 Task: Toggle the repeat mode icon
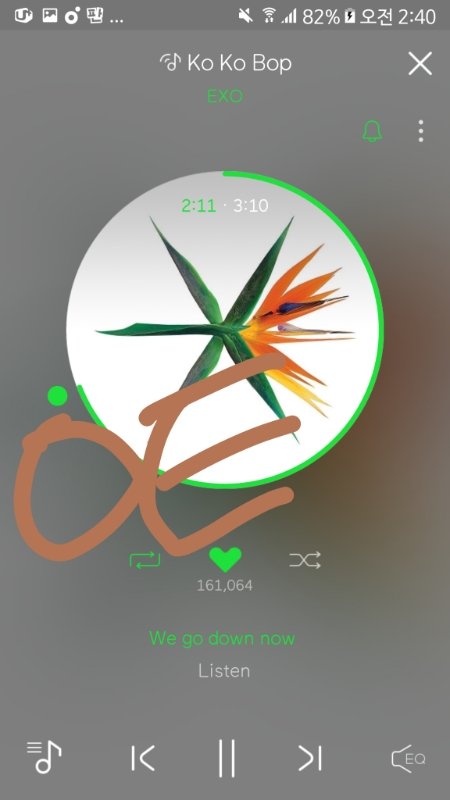pyautogui.click(x=145, y=560)
